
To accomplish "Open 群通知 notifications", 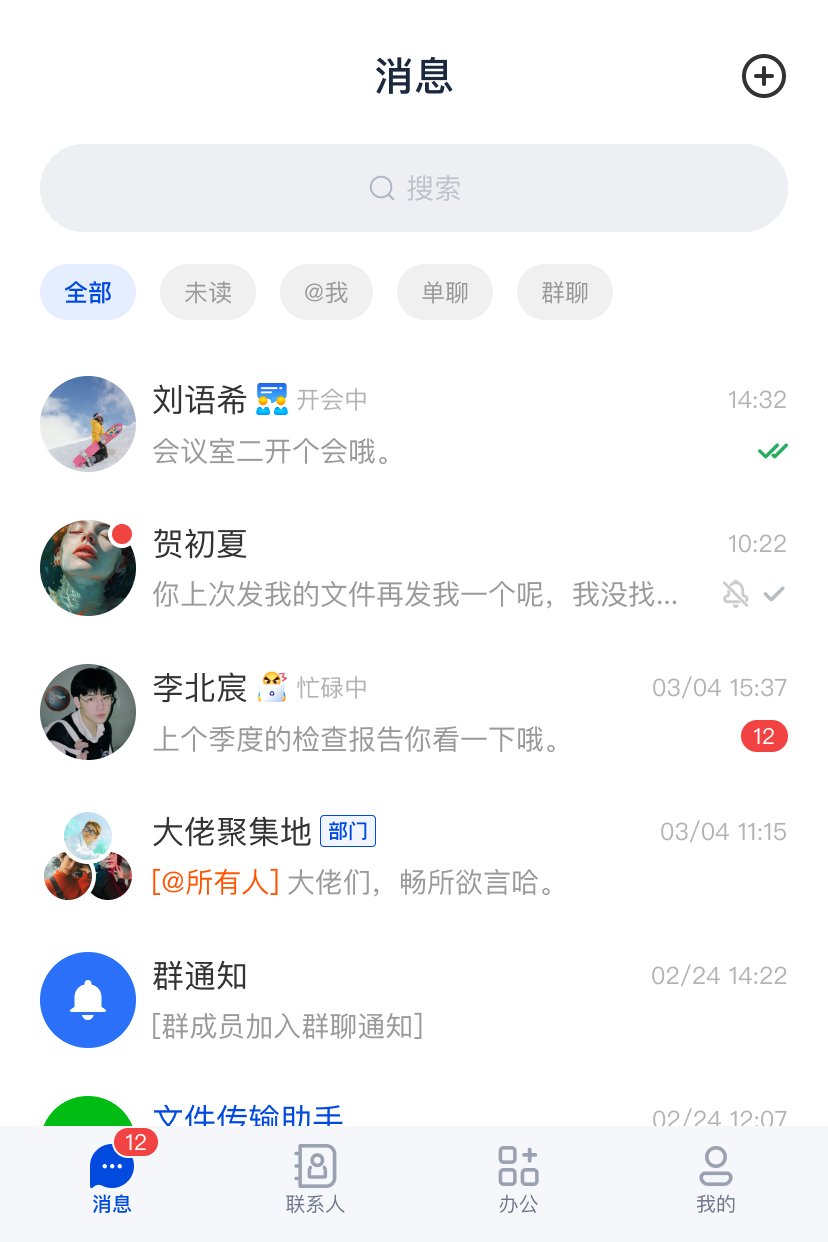I will coord(414,1000).
